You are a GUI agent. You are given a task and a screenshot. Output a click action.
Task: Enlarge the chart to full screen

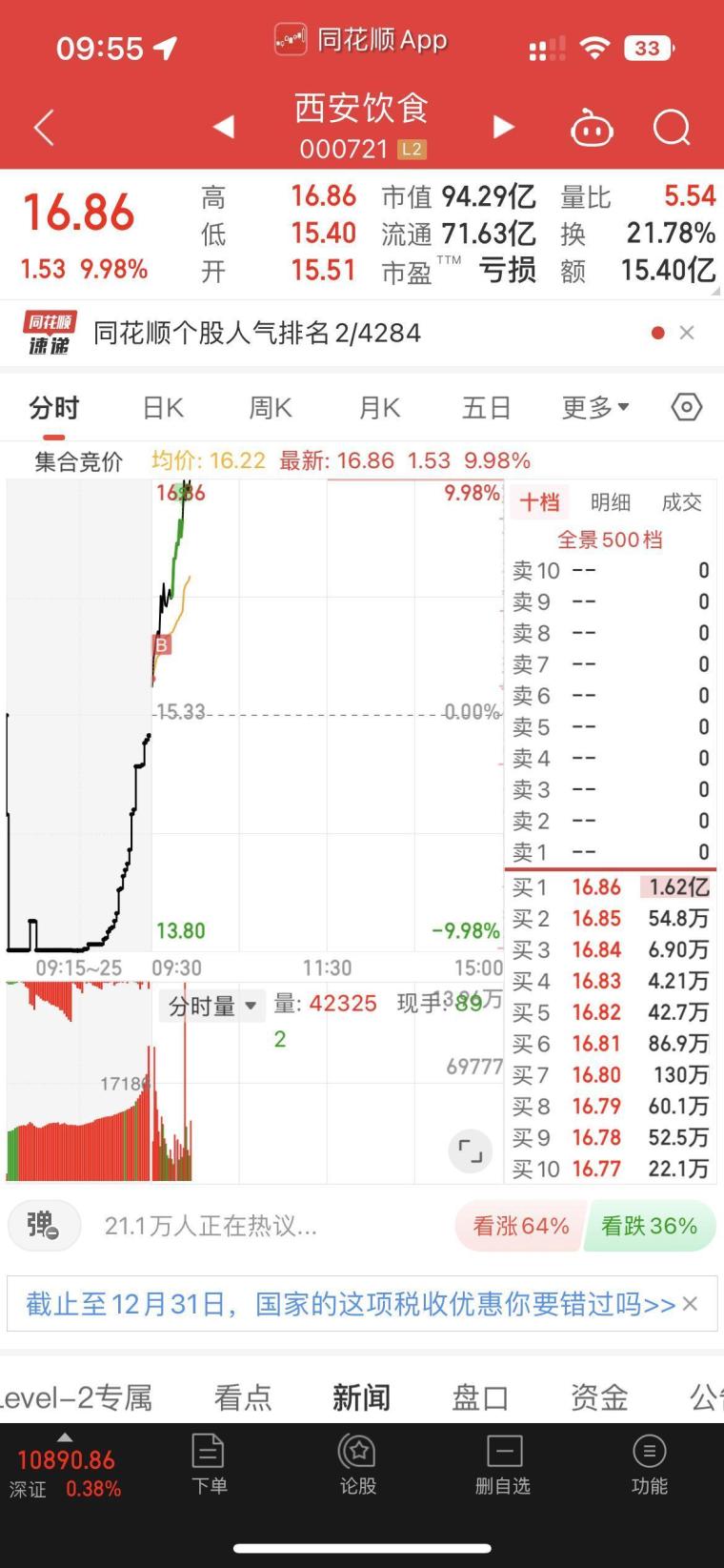(471, 1151)
